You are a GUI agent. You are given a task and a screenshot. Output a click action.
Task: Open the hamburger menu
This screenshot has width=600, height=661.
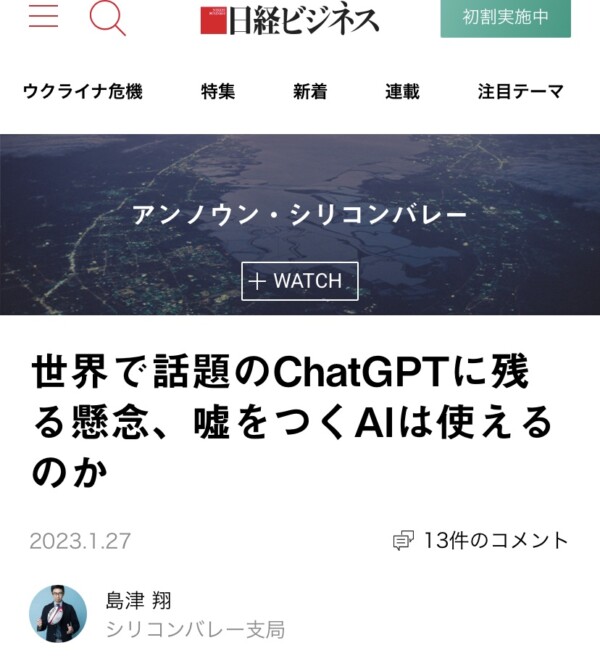click(43, 16)
